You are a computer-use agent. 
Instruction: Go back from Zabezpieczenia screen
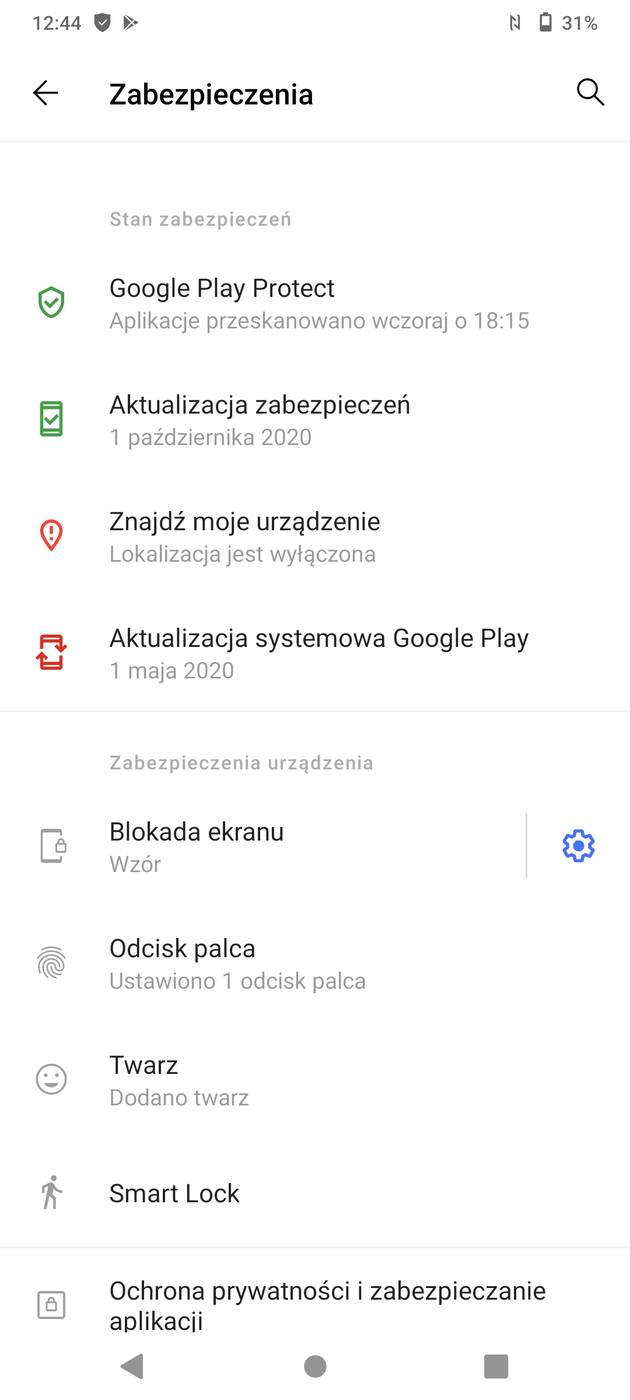coord(46,93)
